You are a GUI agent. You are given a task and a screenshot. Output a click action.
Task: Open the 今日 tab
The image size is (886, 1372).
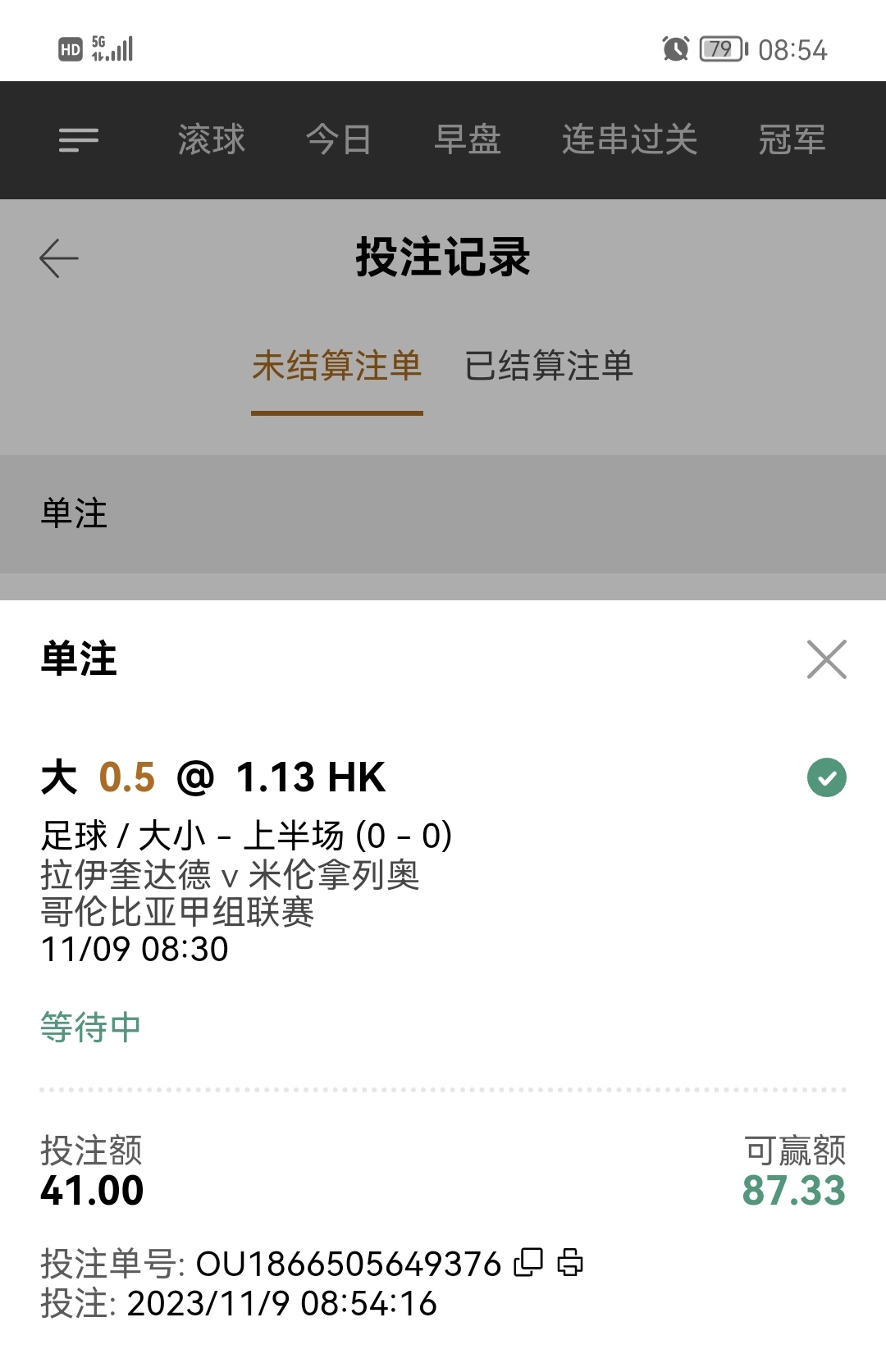(339, 140)
